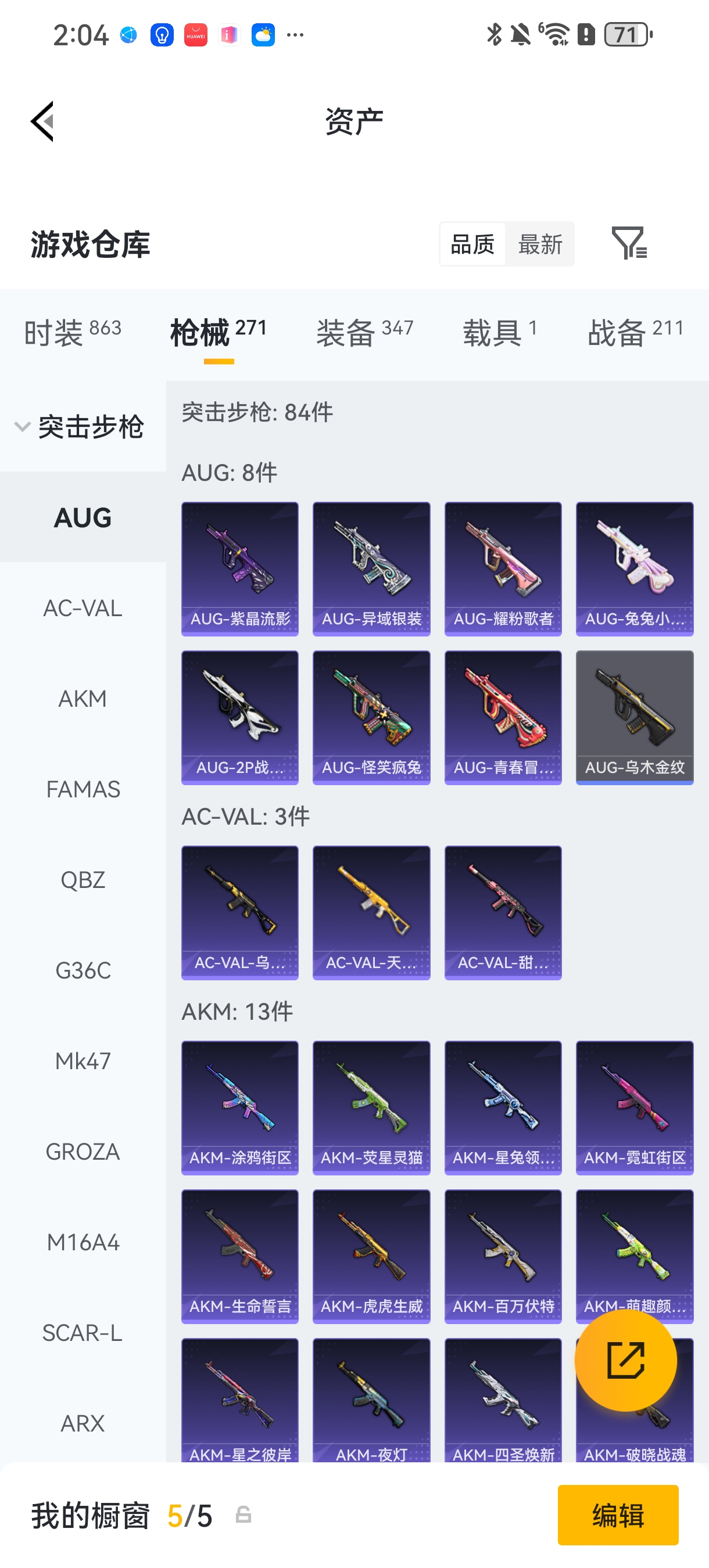Switch to the 装备 tab
Screen dimensions: 709x1568
click(364, 332)
